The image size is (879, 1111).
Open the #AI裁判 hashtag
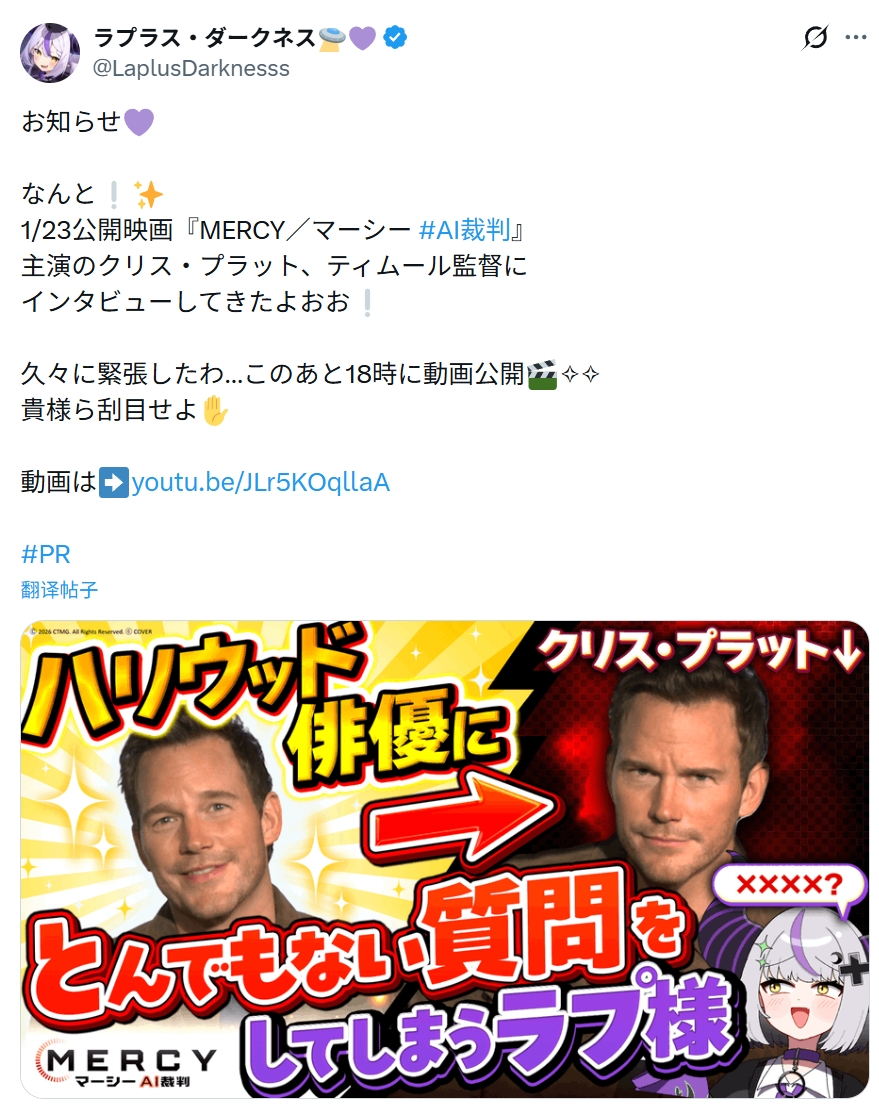point(465,230)
